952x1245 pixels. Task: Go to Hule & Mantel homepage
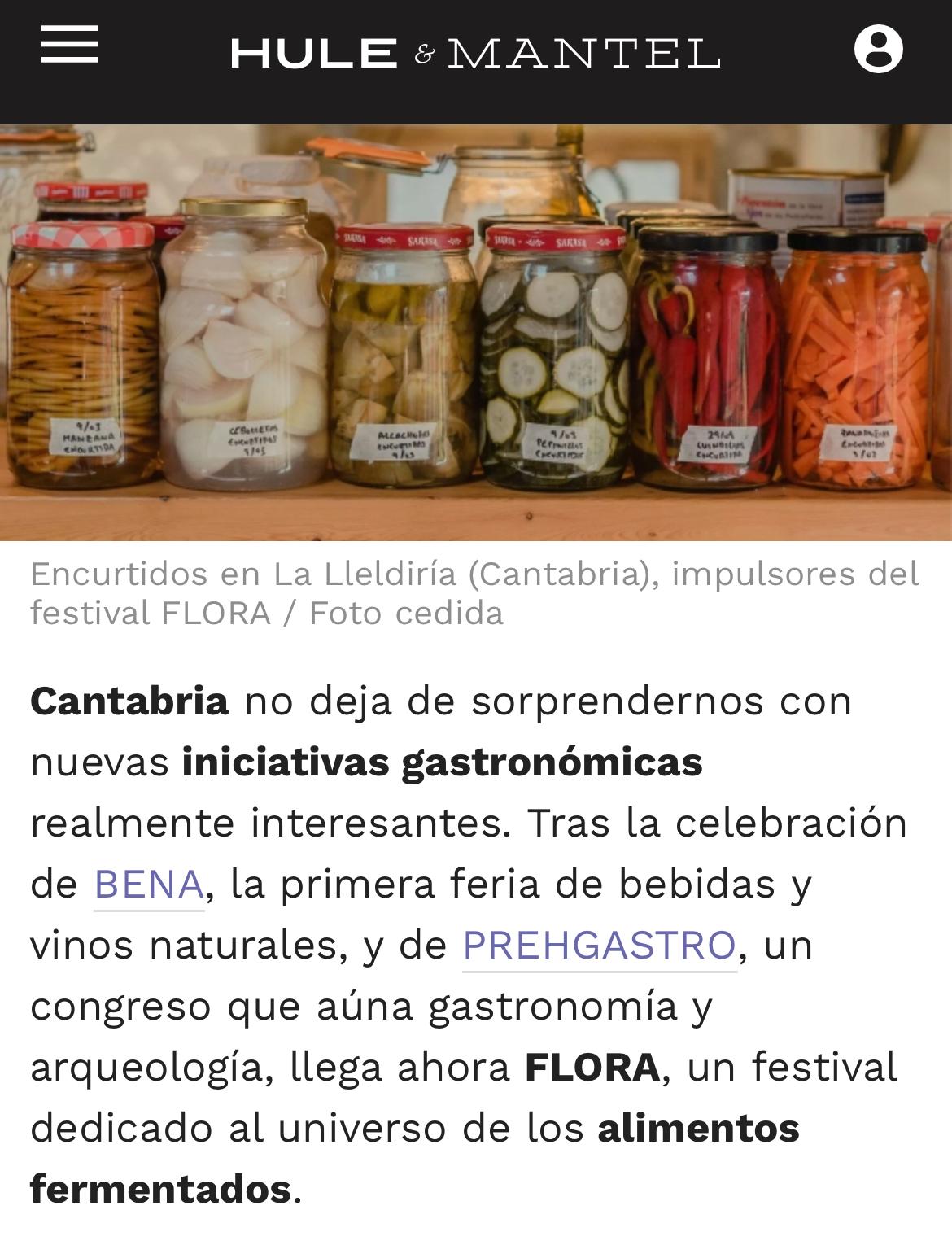point(475,54)
